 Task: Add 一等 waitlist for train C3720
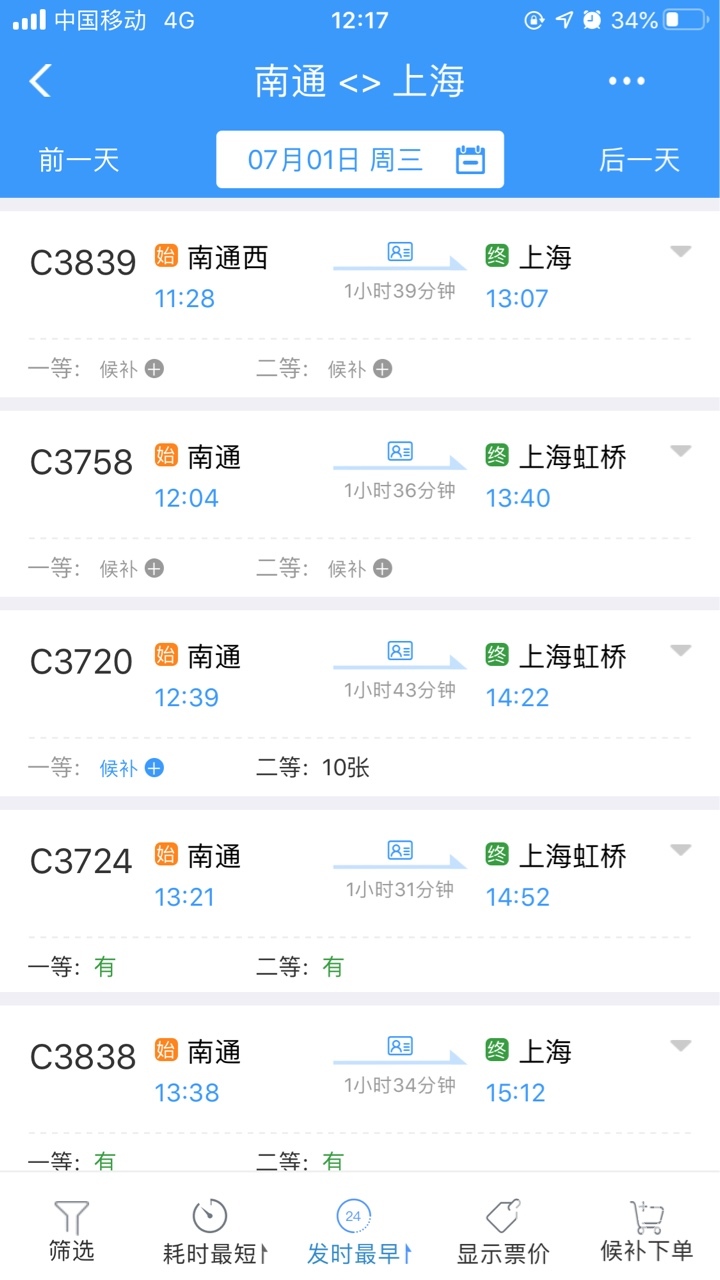(x=154, y=768)
